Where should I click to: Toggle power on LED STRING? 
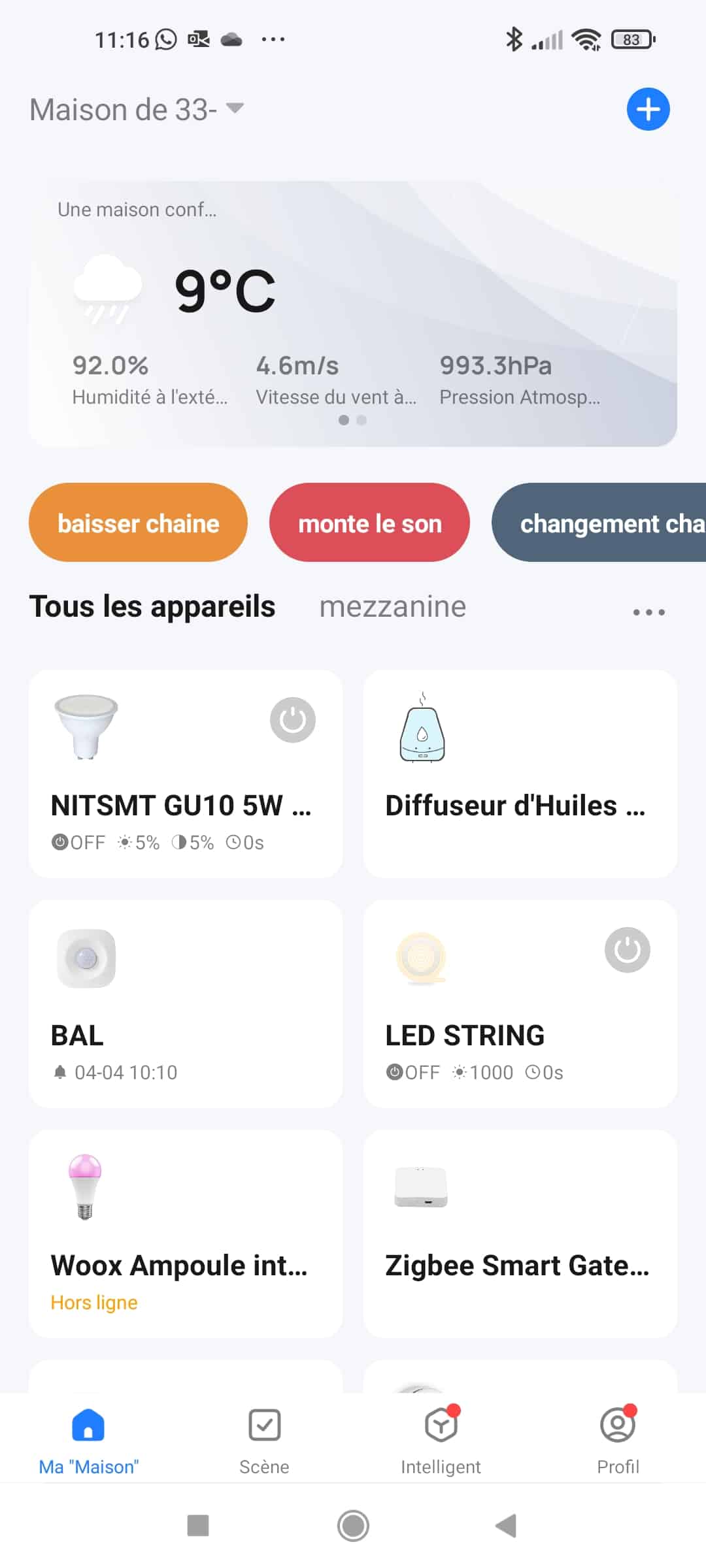coord(628,950)
